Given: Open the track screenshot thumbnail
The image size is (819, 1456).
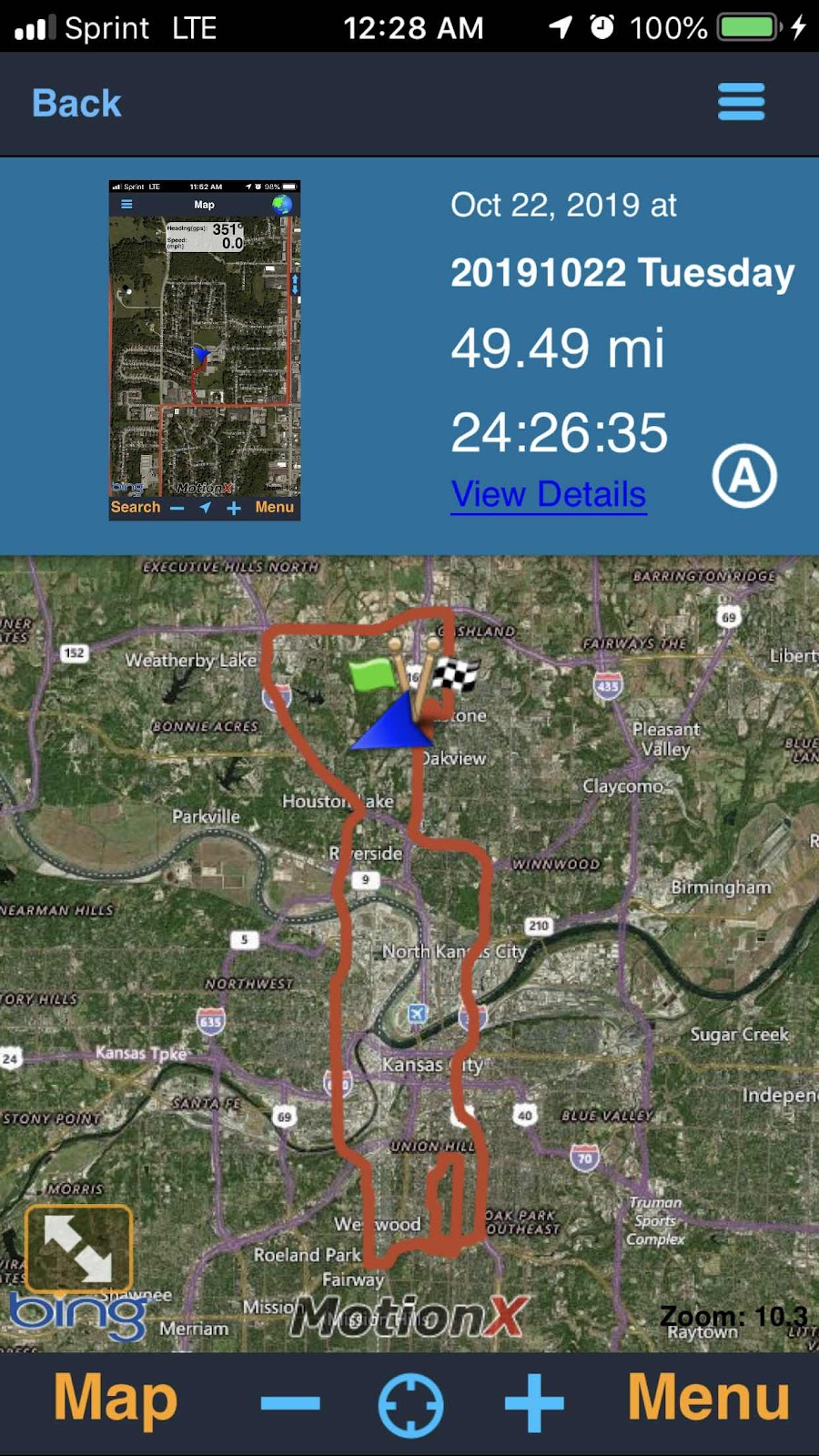Looking at the screenshot, I should (x=205, y=350).
